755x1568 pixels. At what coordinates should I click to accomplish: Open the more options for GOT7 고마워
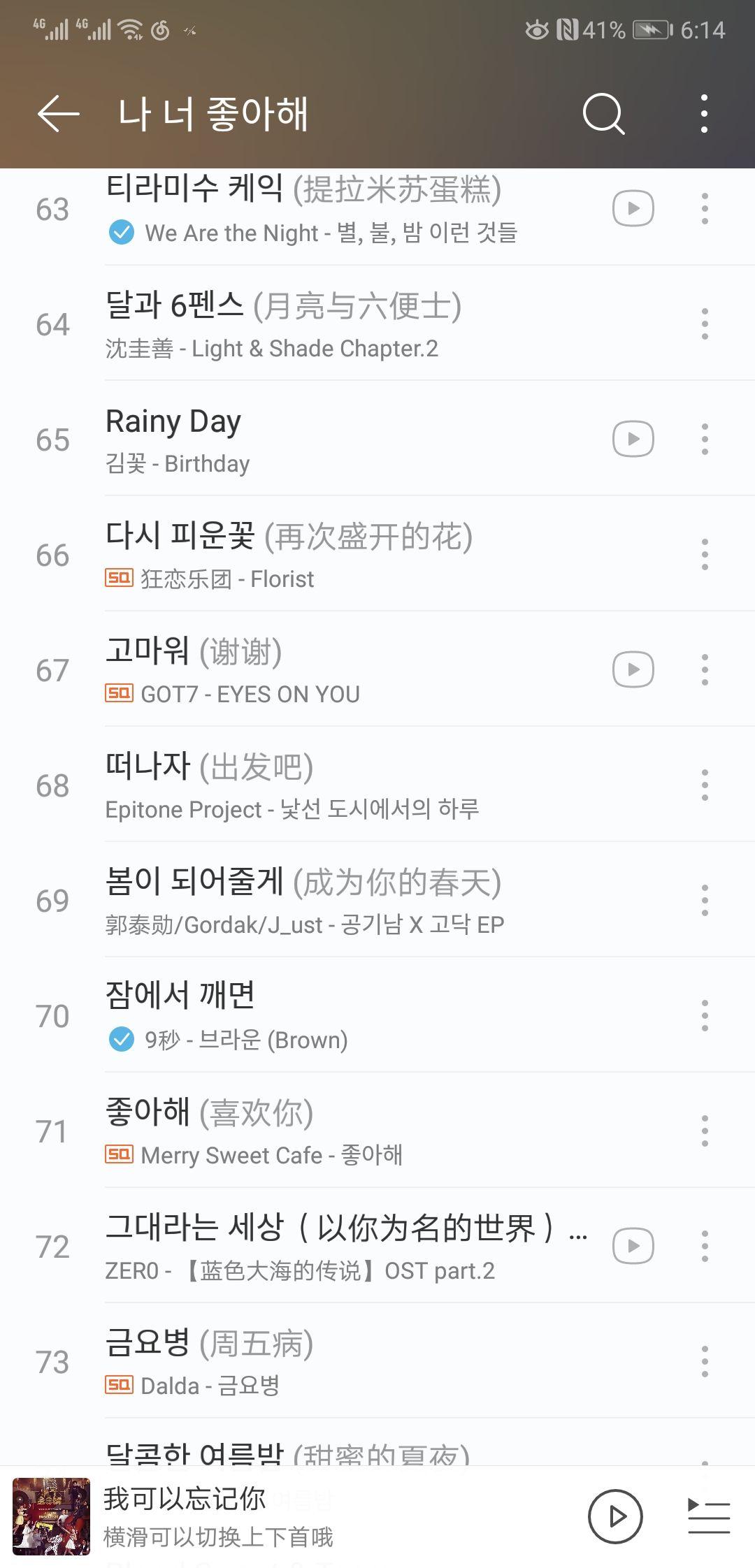tap(704, 670)
